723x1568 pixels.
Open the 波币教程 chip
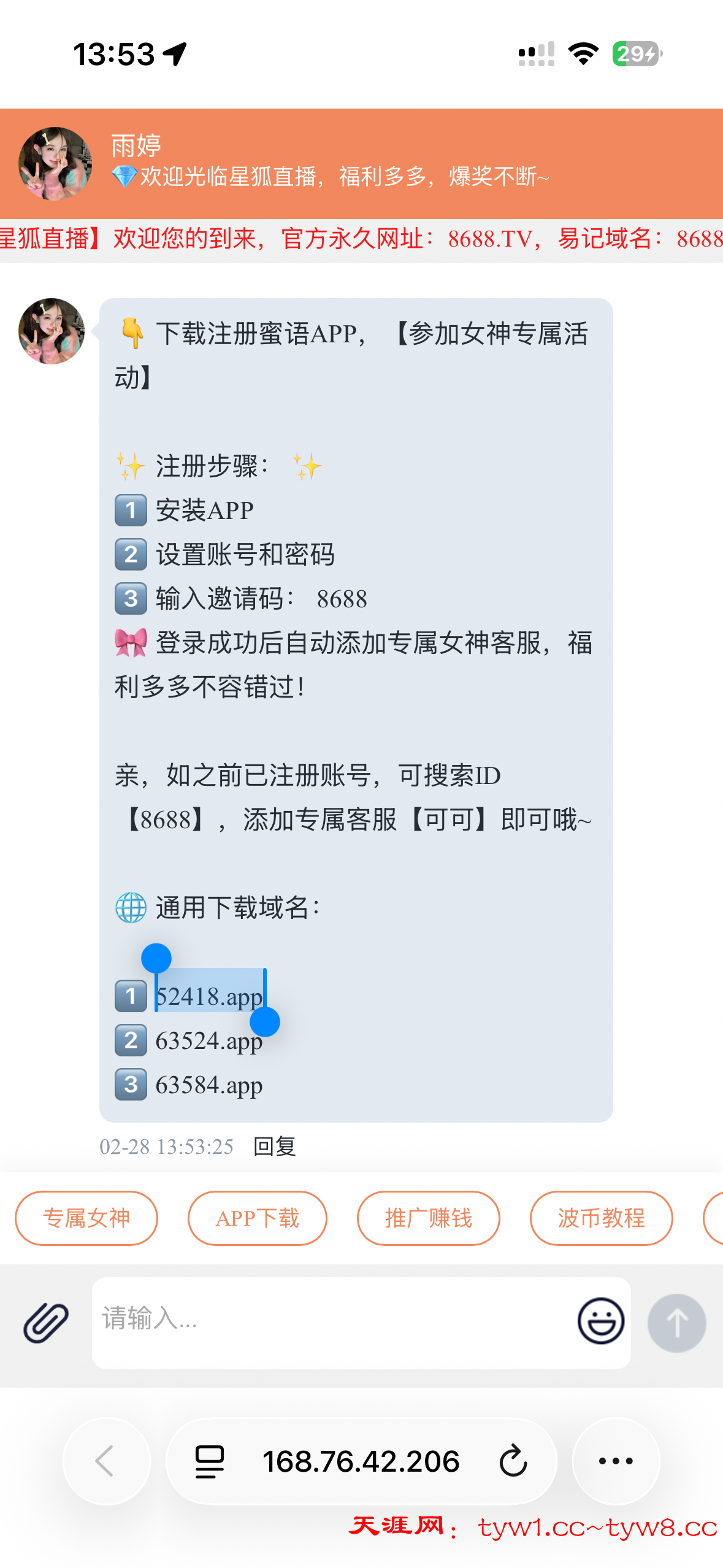pyautogui.click(x=601, y=1218)
